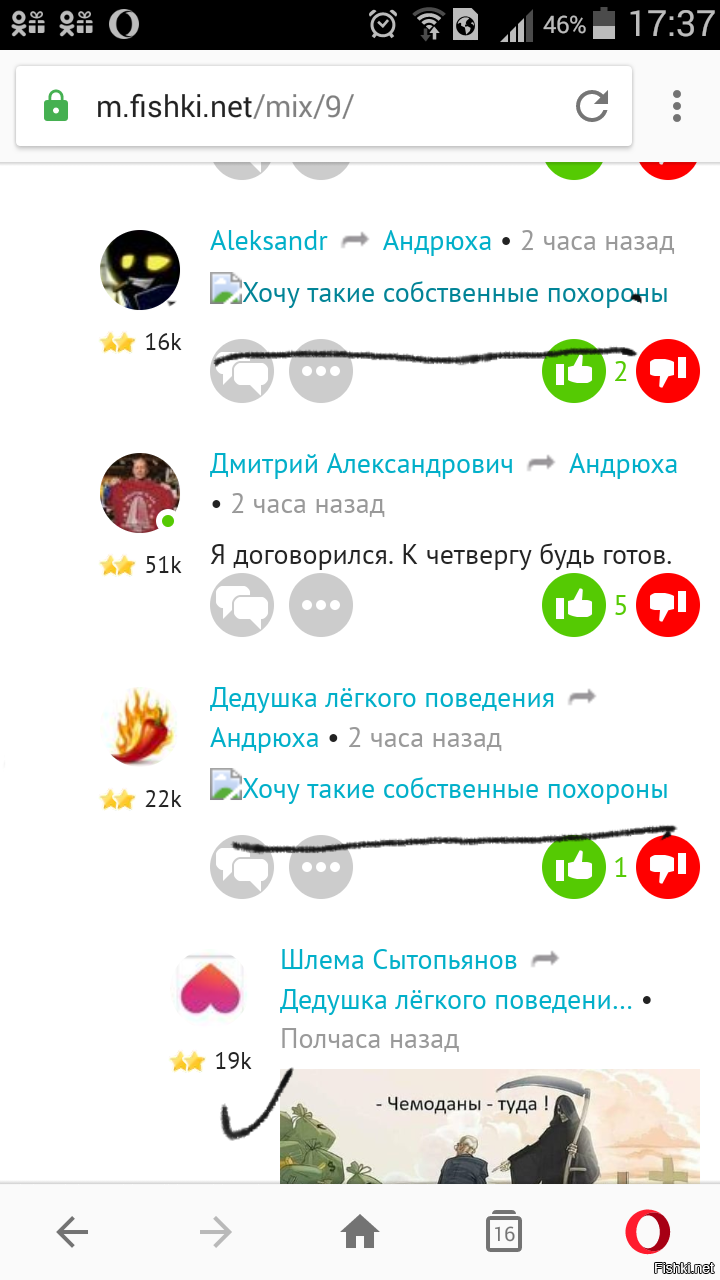Like Aleksandr's comment
The width and height of the screenshot is (720, 1280).
(574, 371)
